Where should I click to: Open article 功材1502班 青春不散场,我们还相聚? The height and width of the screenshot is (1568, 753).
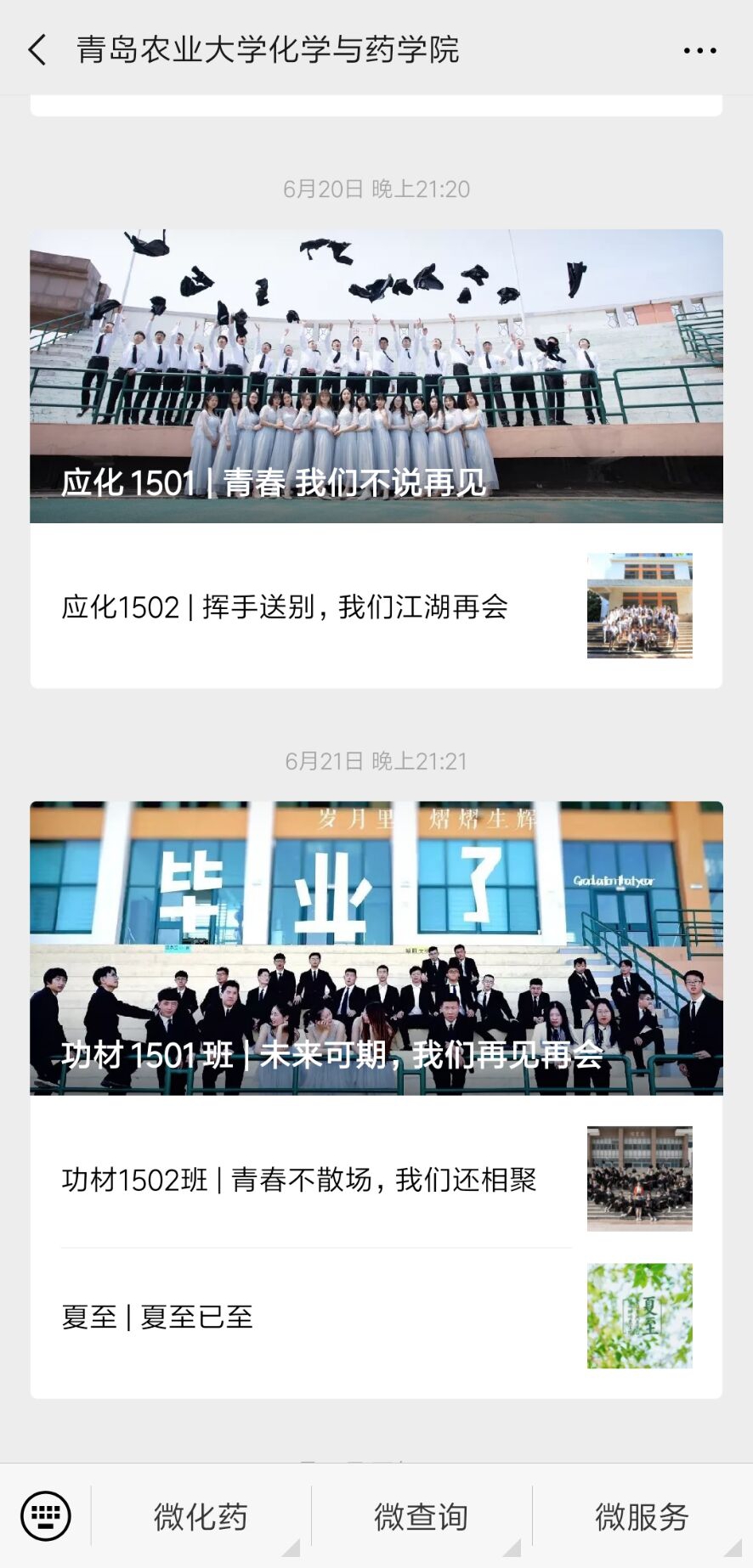(x=376, y=1179)
